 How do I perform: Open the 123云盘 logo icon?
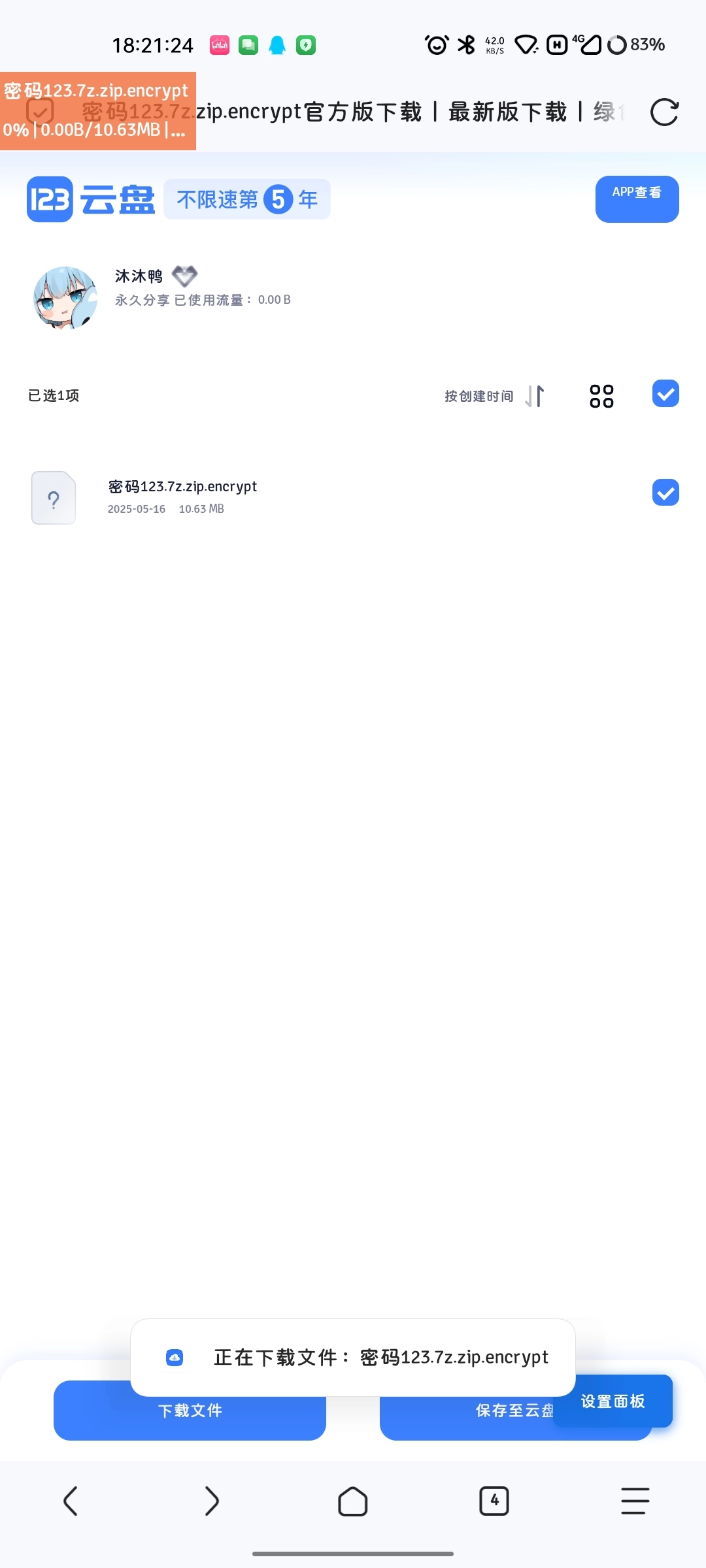tap(50, 199)
